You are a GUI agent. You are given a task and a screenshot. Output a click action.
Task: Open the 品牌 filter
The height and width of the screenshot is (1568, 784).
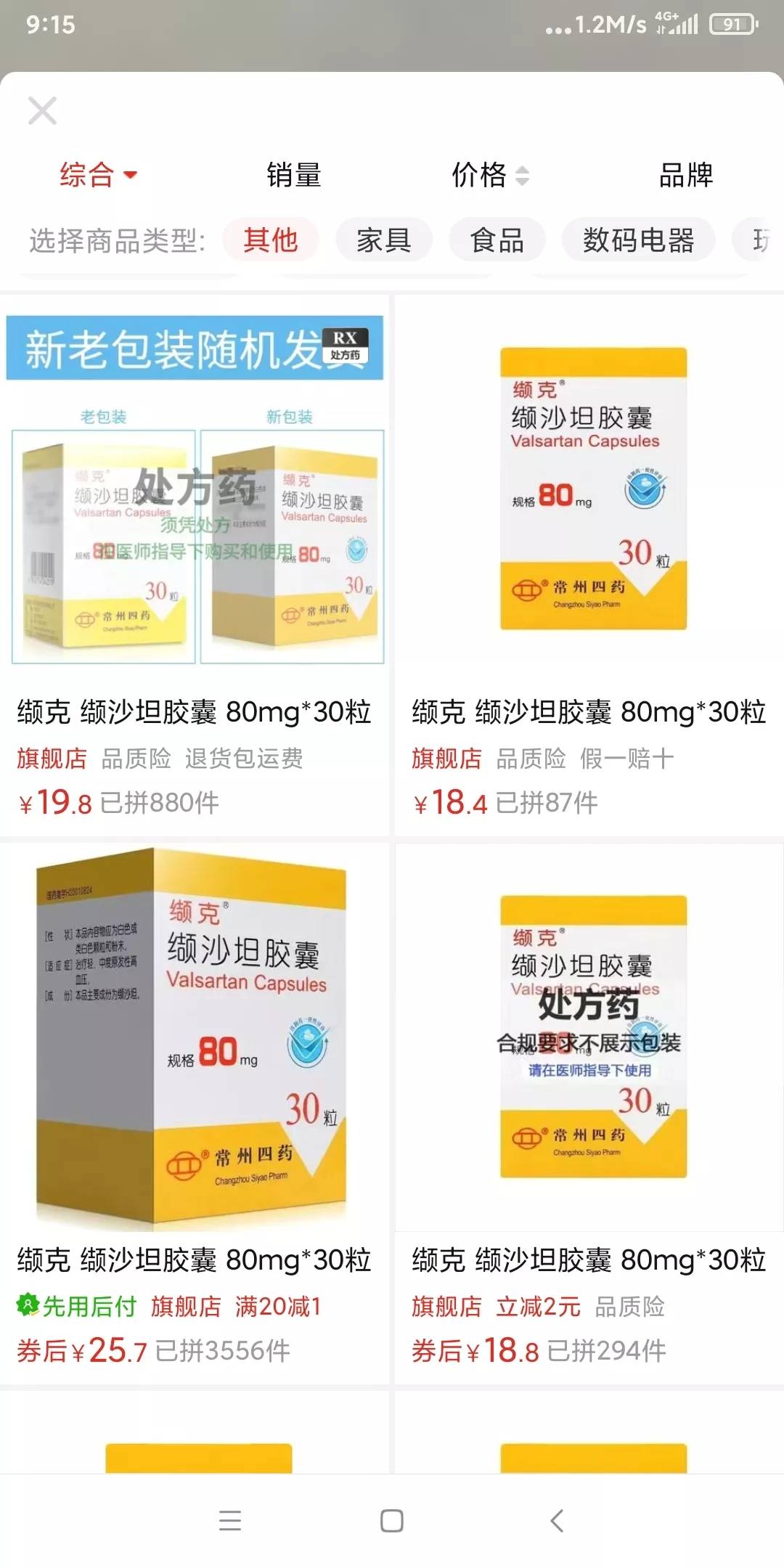[685, 175]
